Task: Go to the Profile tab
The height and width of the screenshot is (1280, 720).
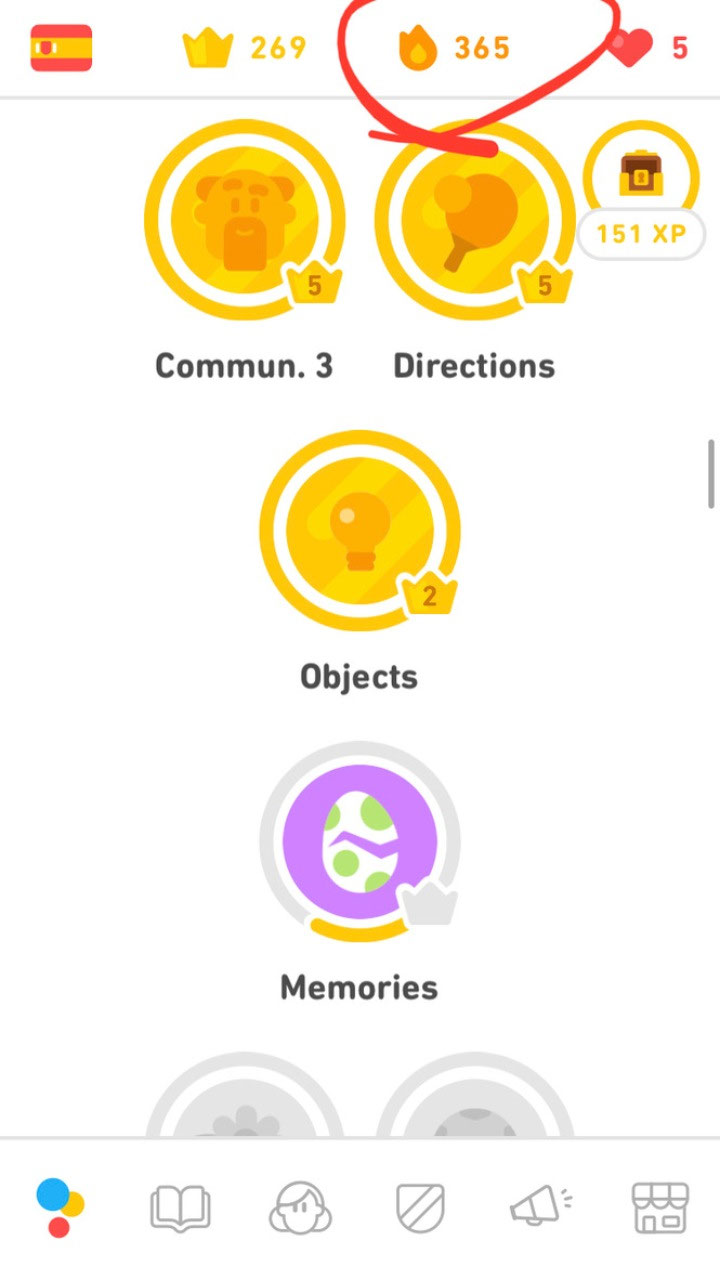Action: click(300, 1208)
